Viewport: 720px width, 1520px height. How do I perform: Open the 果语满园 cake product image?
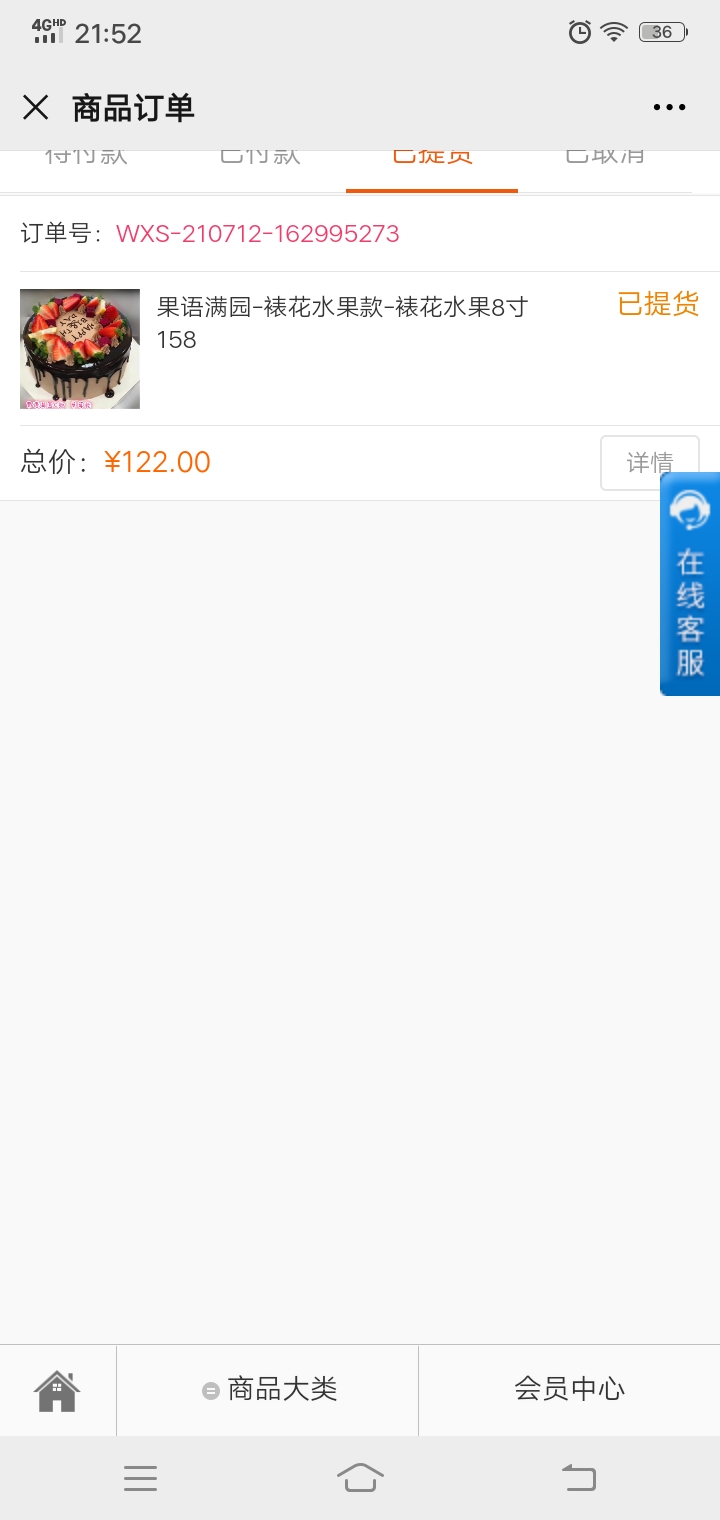[x=80, y=349]
